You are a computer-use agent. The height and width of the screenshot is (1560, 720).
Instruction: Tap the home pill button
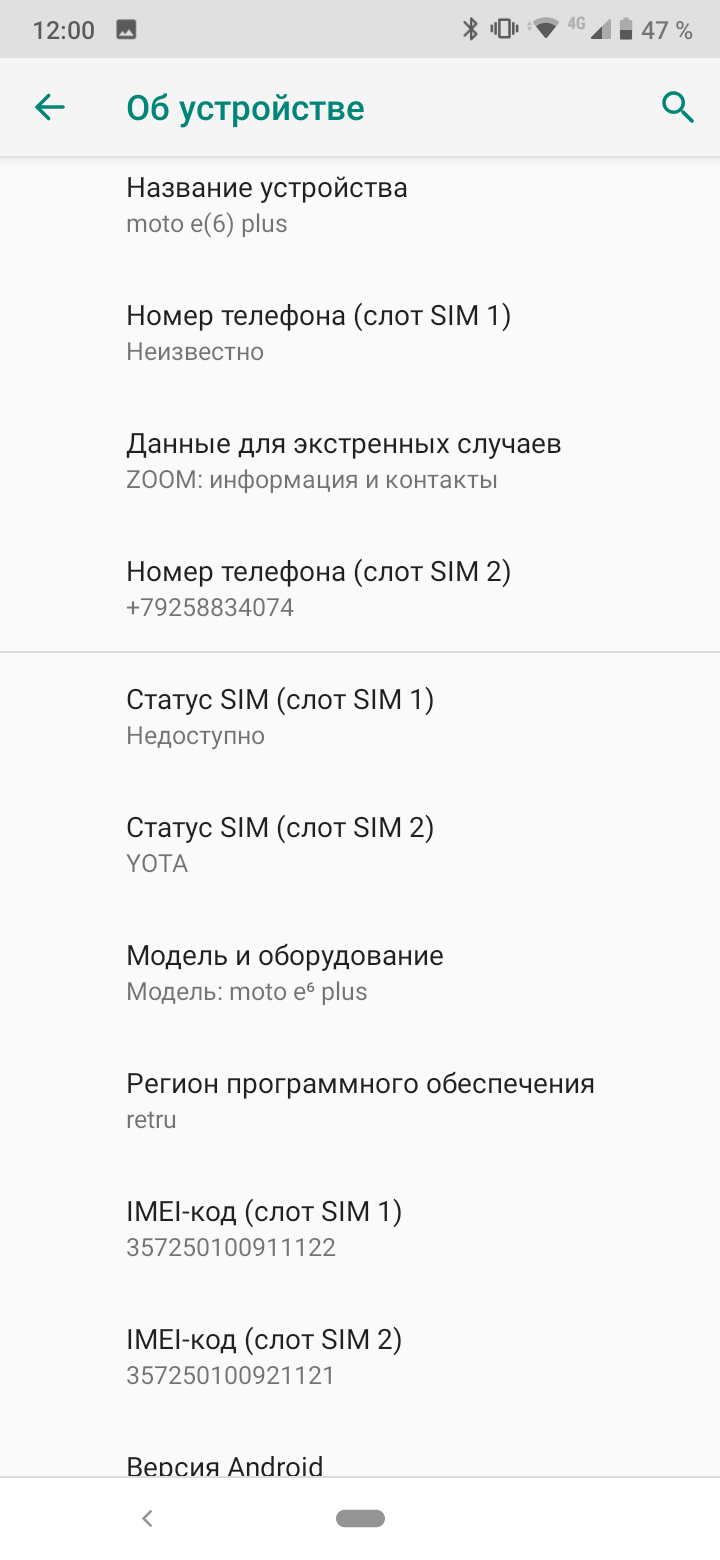360,1519
